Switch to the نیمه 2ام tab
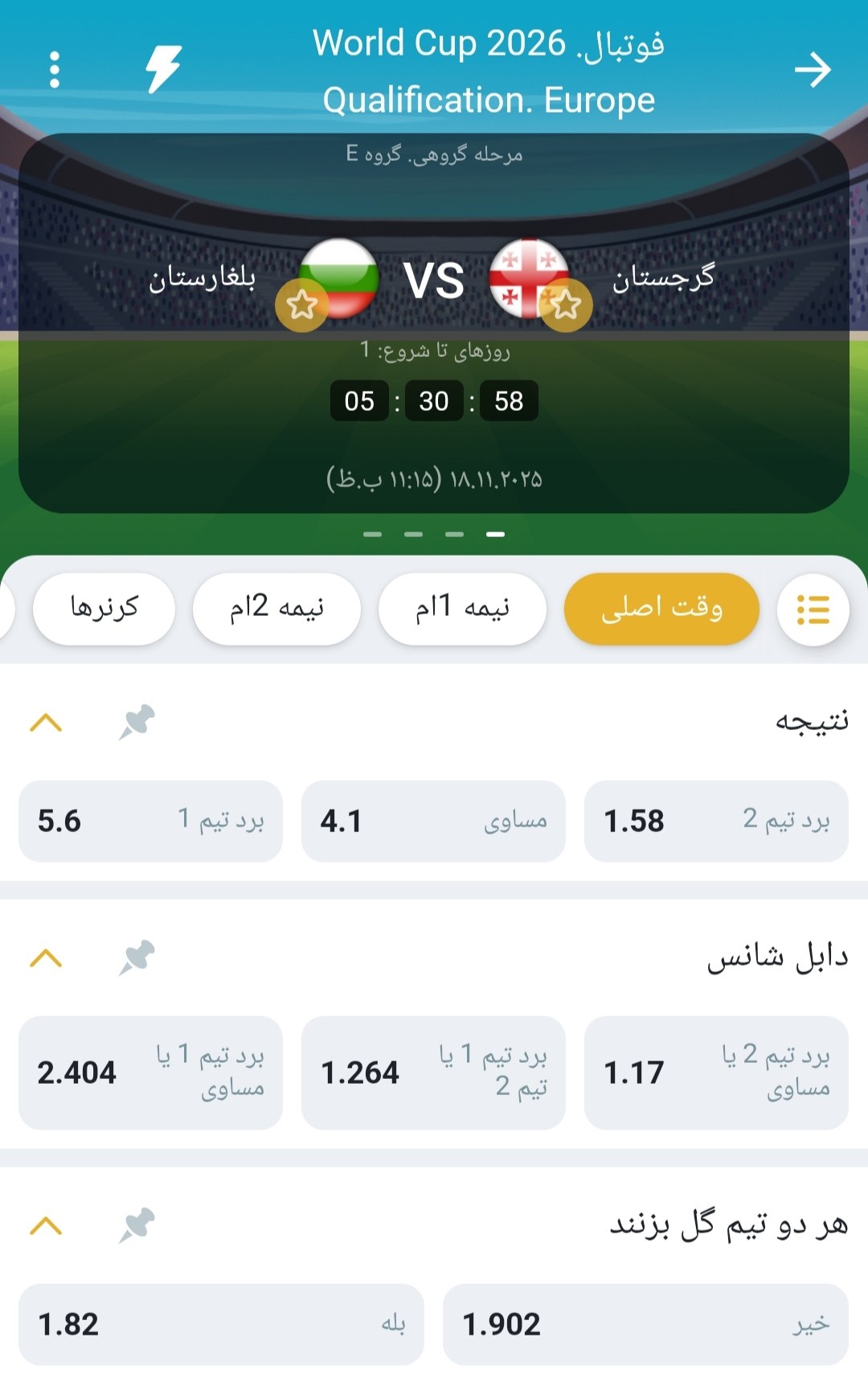 pyautogui.click(x=276, y=609)
